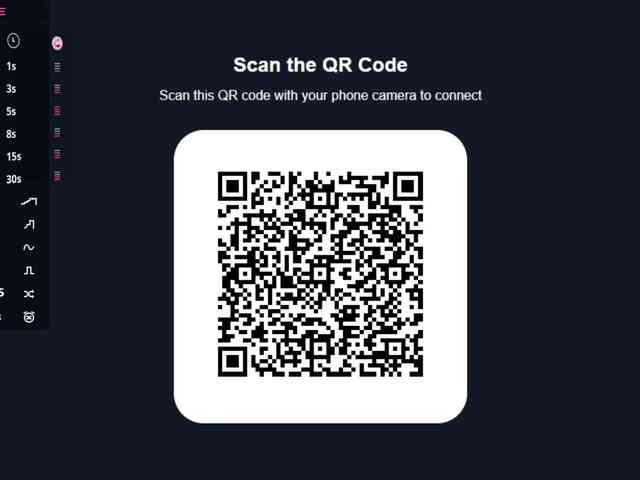
Task: Select the 30s duration
Action: click(x=14, y=180)
